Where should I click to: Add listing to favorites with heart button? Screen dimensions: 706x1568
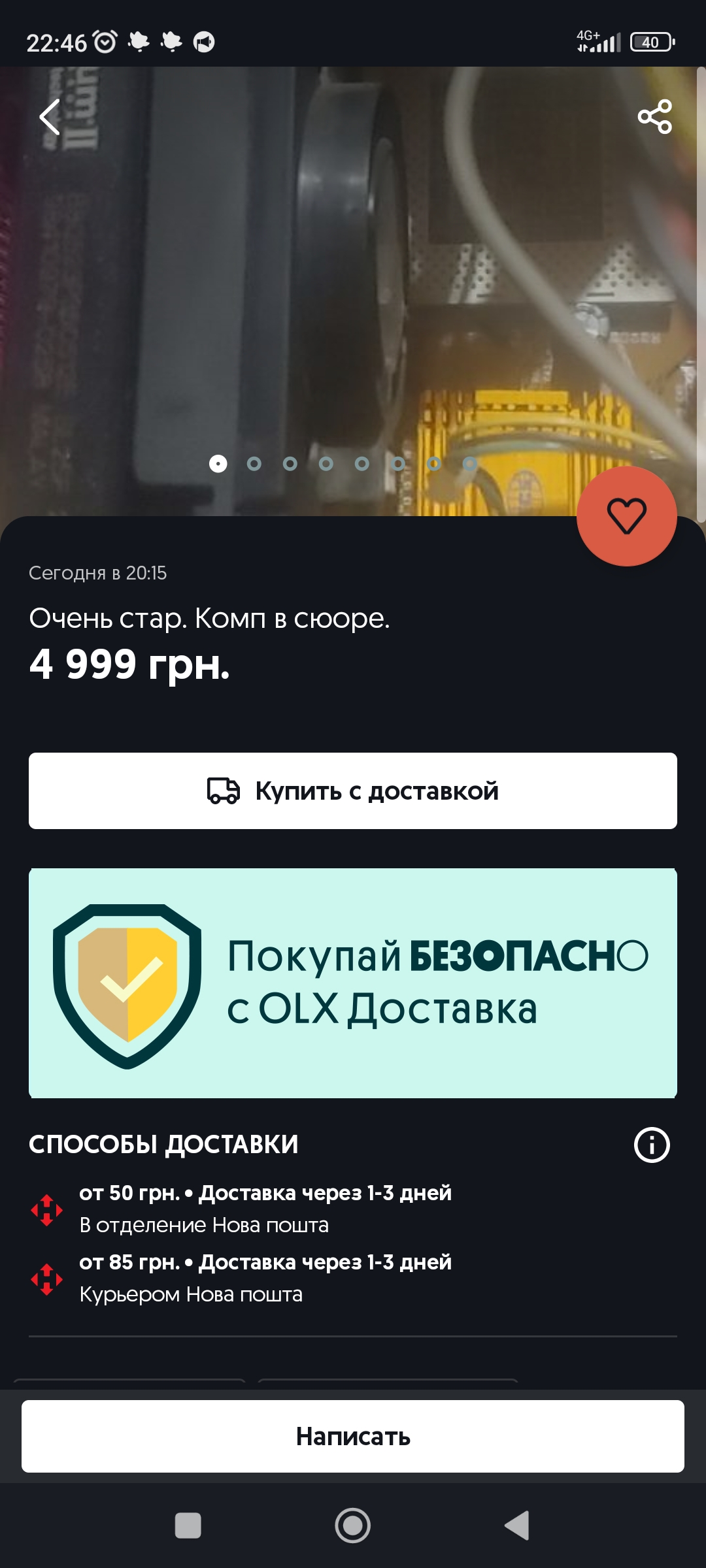tap(626, 516)
